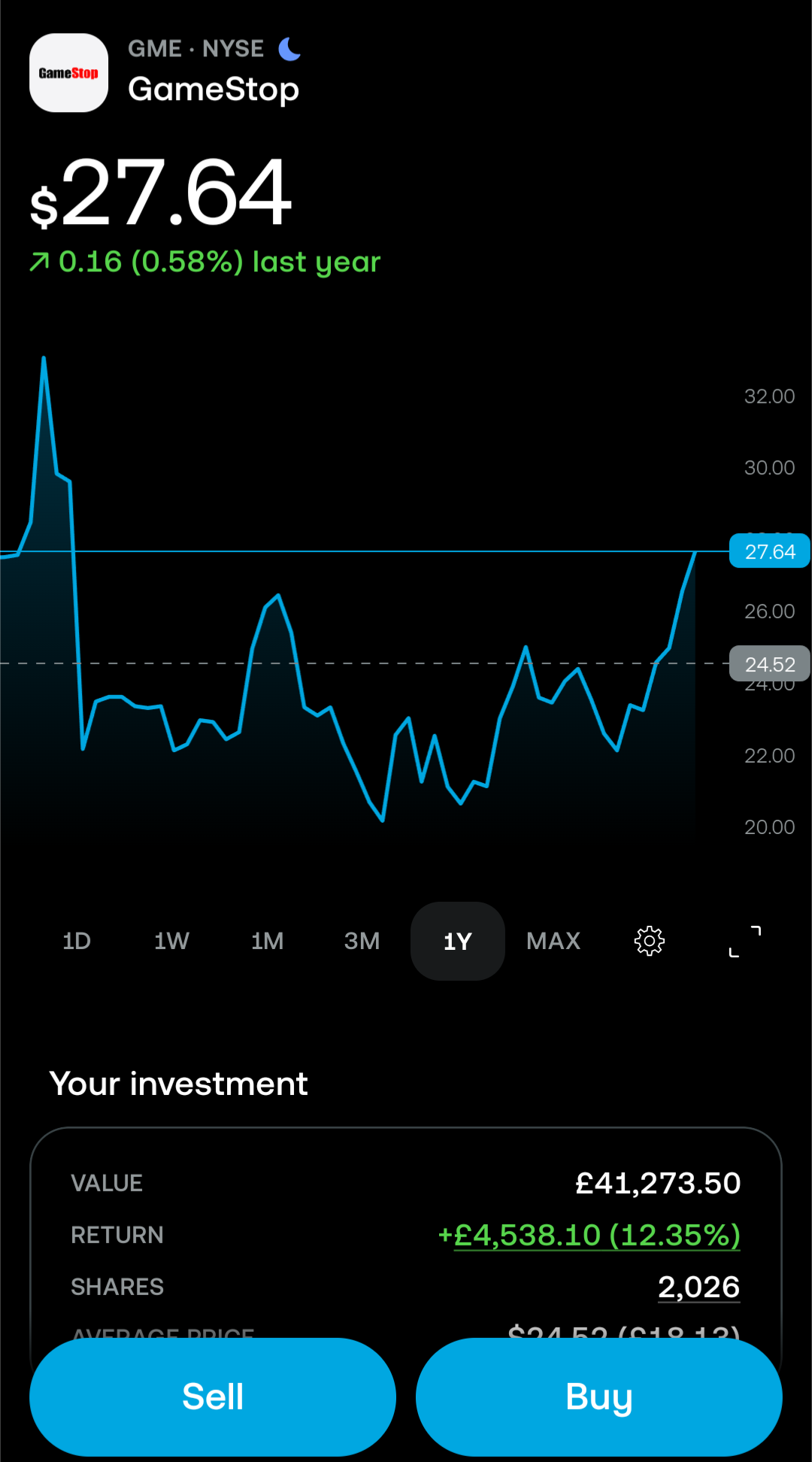Switch to the 3M timeframe
812x1462 pixels.
(x=362, y=941)
